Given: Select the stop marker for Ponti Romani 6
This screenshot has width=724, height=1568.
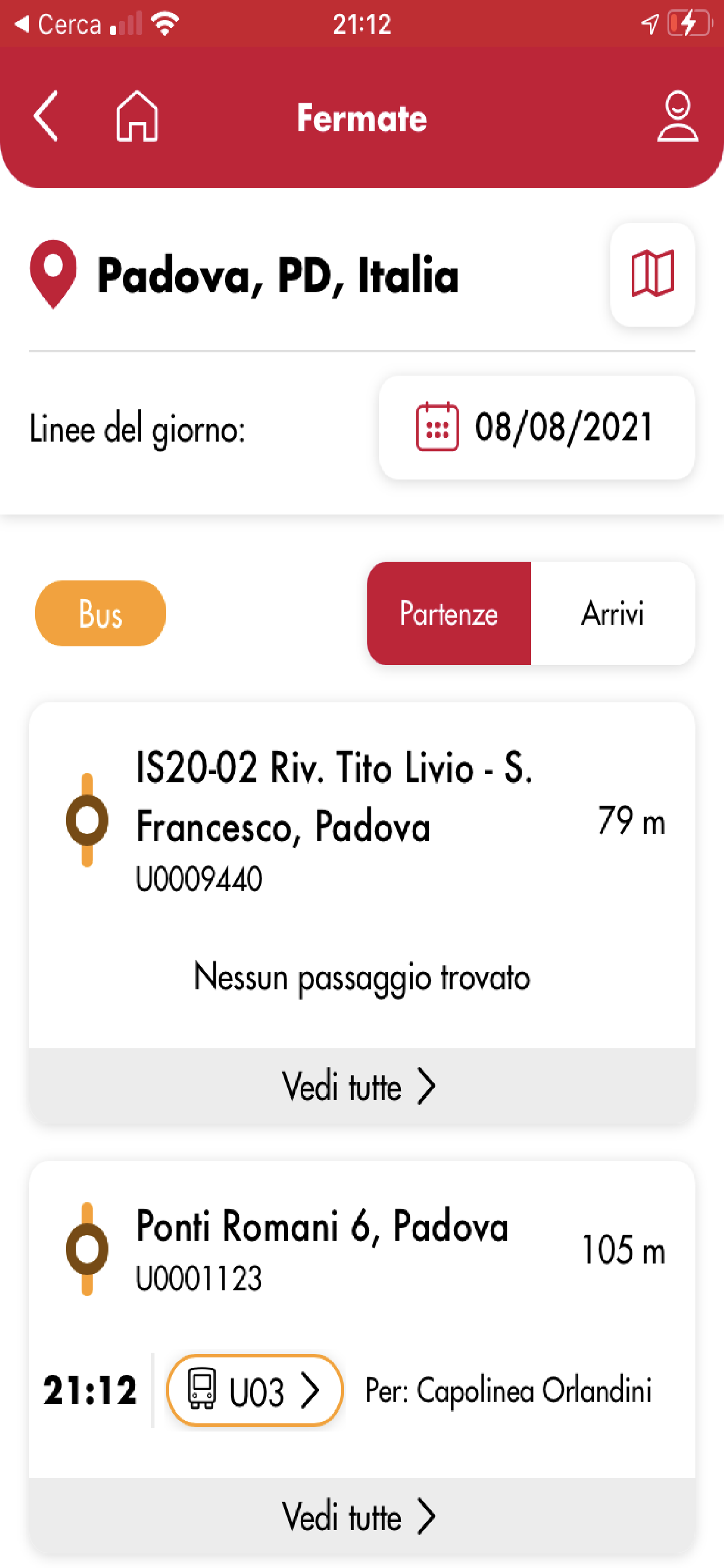Looking at the screenshot, I should coord(88,1249).
